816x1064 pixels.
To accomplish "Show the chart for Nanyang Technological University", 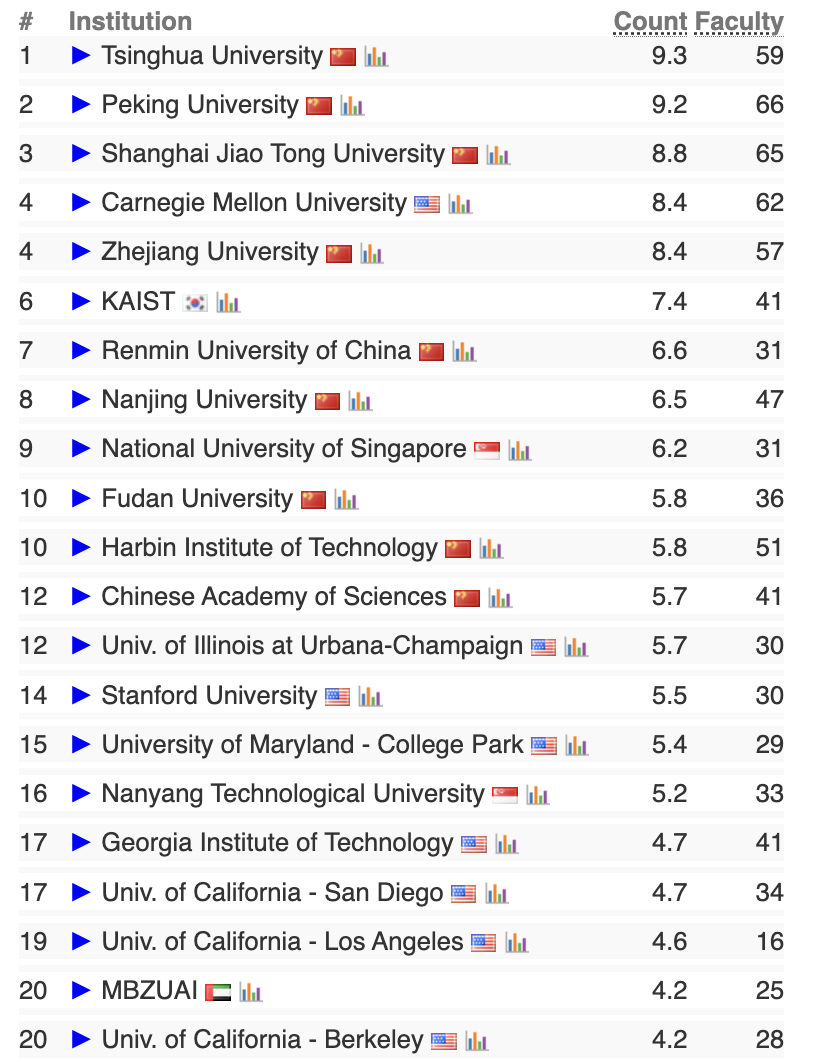I will [538, 795].
